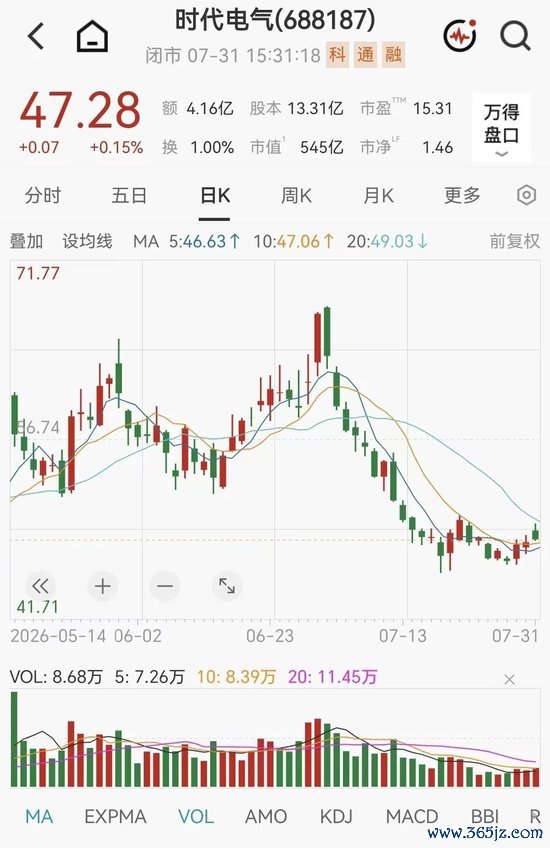Image resolution: width=550 pixels, height=848 pixels.
Task: Open the live pulse icon in the header
Action: pyautogui.click(x=460, y=36)
